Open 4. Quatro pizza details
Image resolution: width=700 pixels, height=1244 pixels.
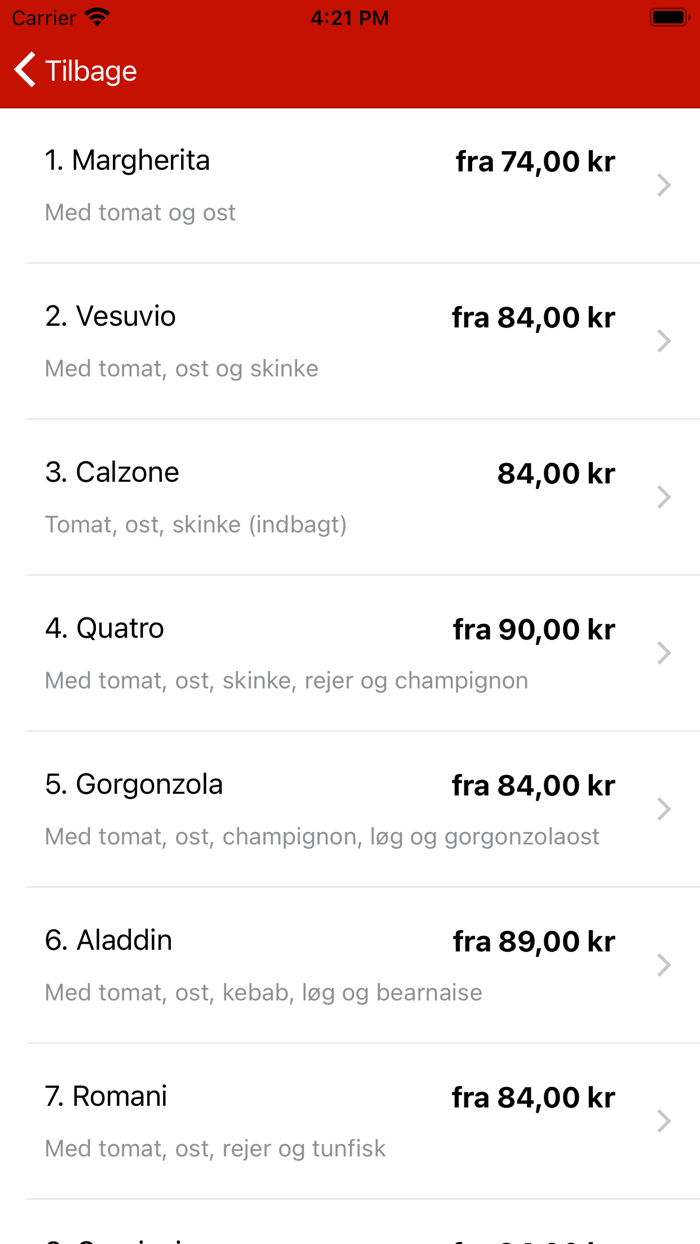coord(350,654)
